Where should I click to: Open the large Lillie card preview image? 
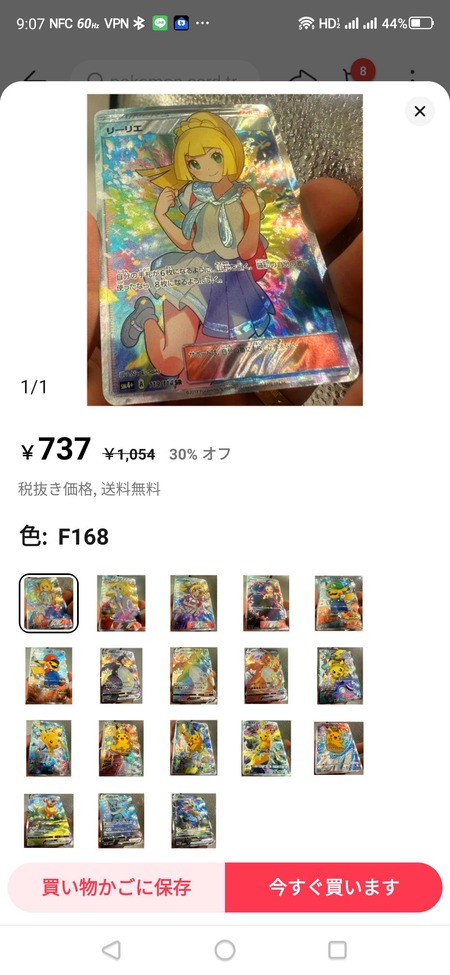point(225,250)
